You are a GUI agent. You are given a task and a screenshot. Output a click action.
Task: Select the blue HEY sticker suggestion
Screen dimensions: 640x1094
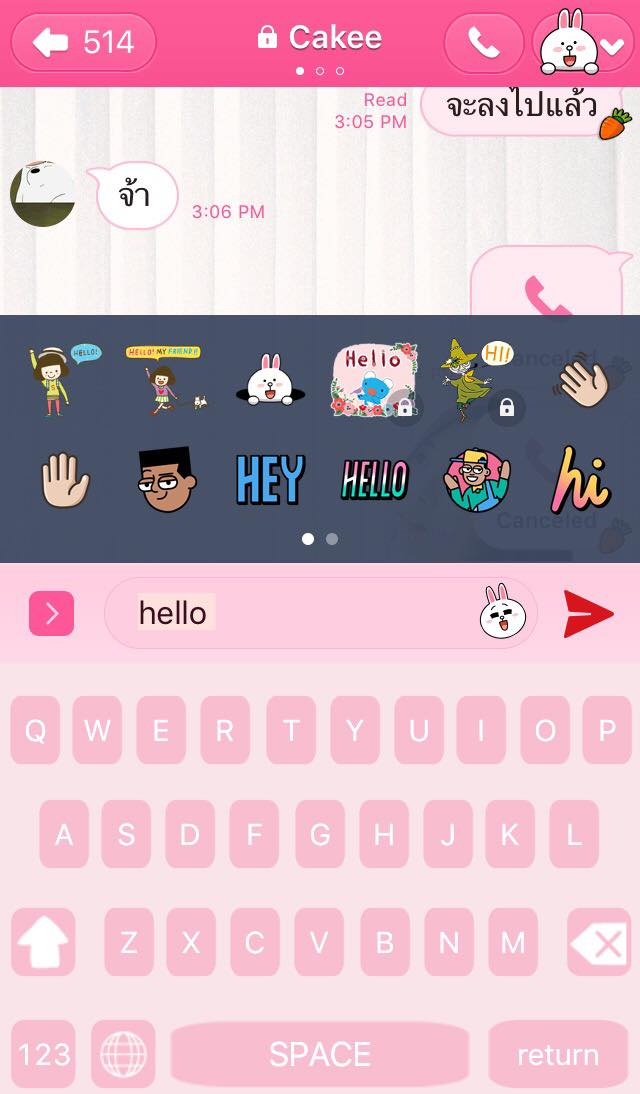click(x=269, y=480)
